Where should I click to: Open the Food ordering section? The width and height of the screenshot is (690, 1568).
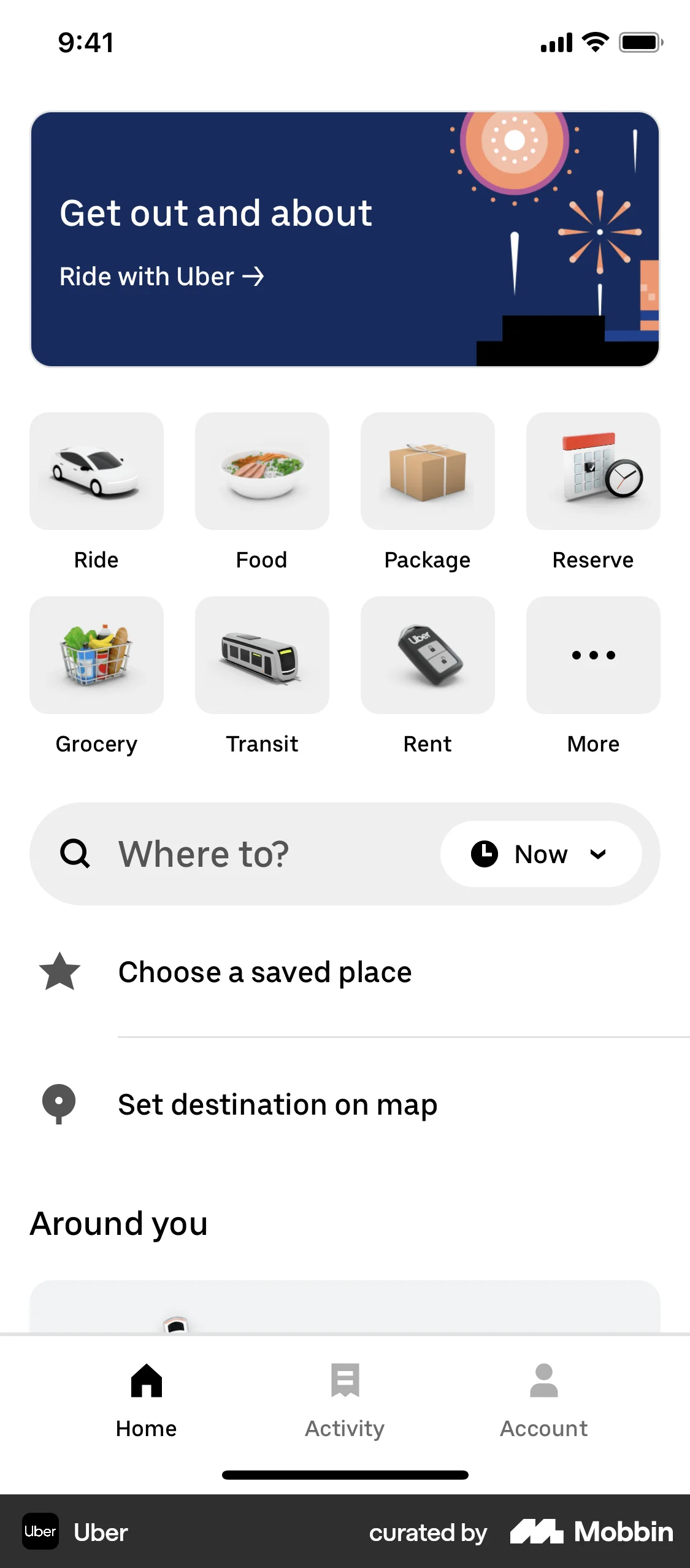tap(262, 471)
